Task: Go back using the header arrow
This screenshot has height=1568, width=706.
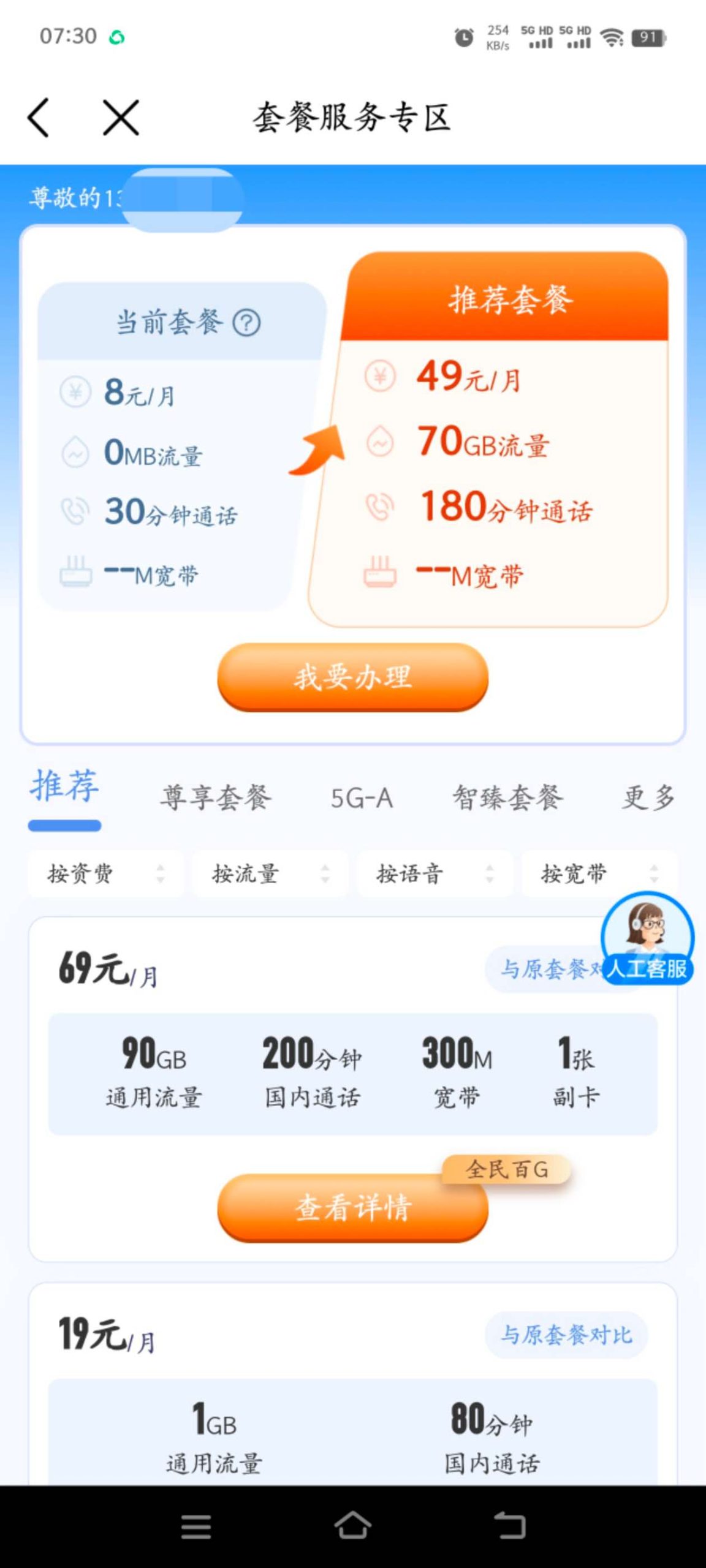Action: click(x=39, y=117)
